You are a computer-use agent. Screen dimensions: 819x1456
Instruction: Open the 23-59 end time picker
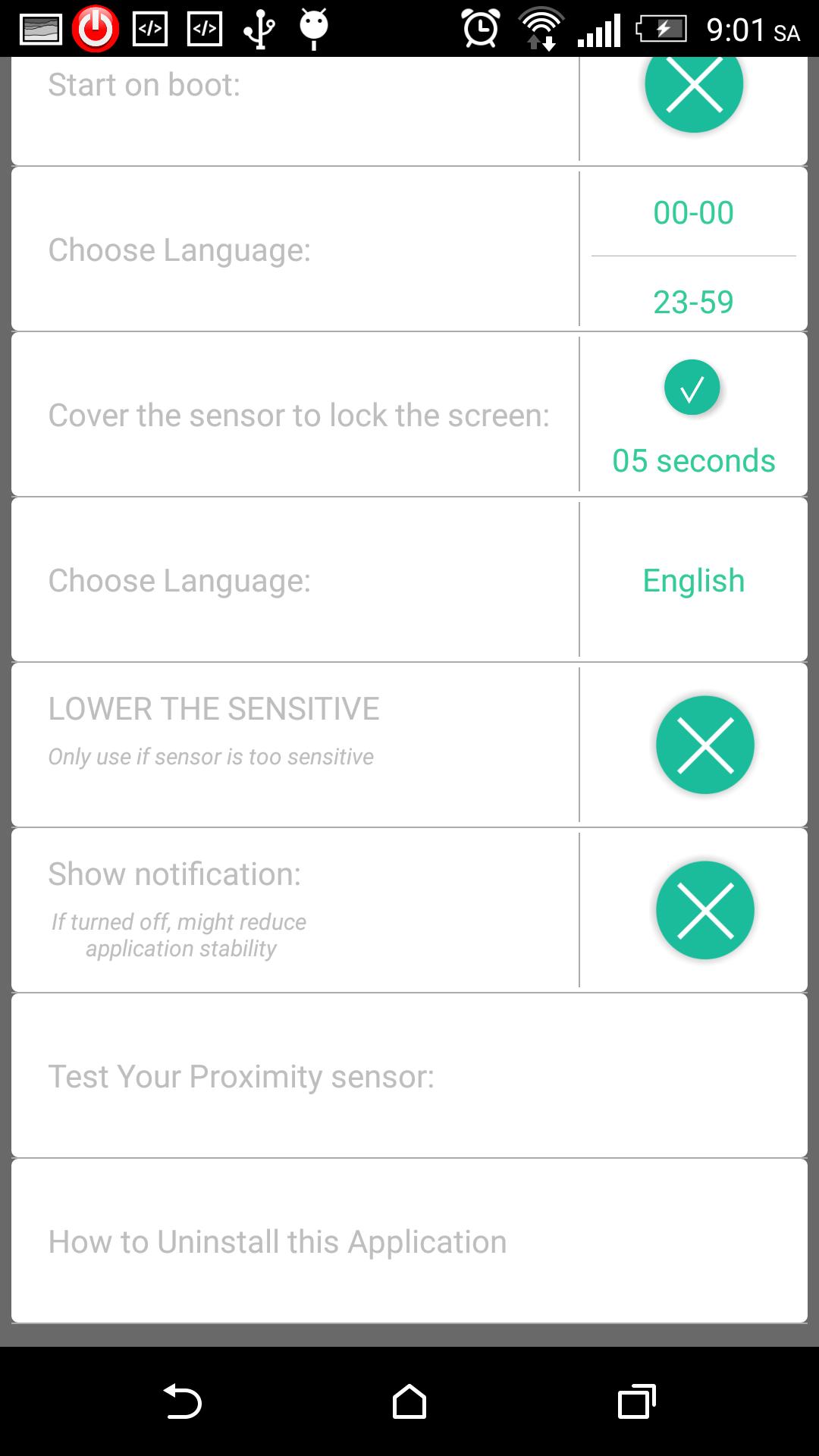click(x=693, y=301)
